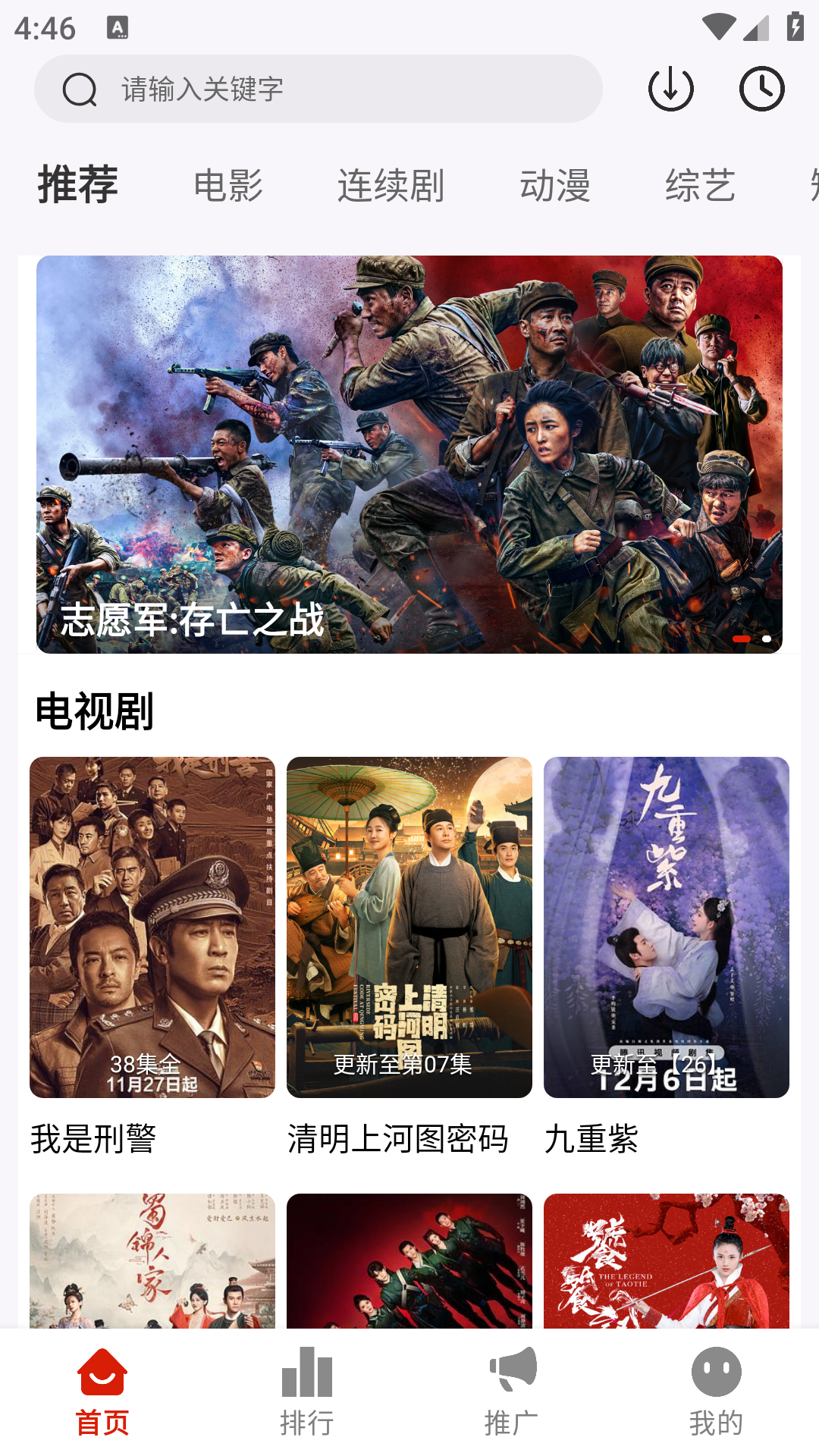Go to the 我的 profile tab
Image resolution: width=819 pixels, height=1456 pixels.
(x=717, y=1392)
